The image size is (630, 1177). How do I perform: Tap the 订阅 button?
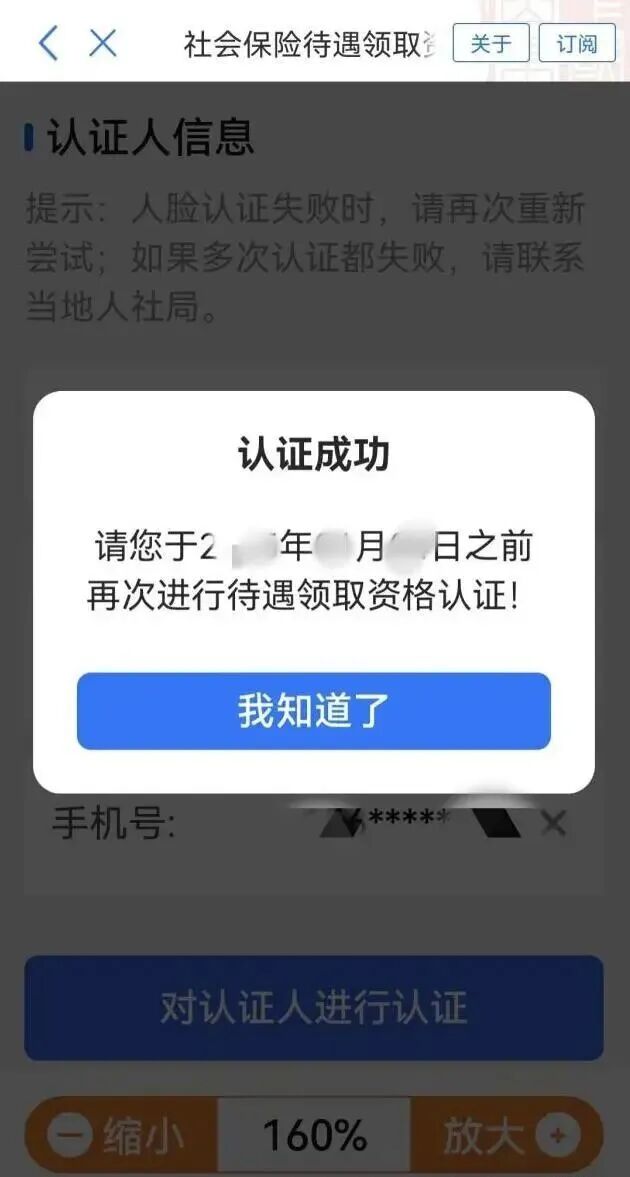click(577, 43)
